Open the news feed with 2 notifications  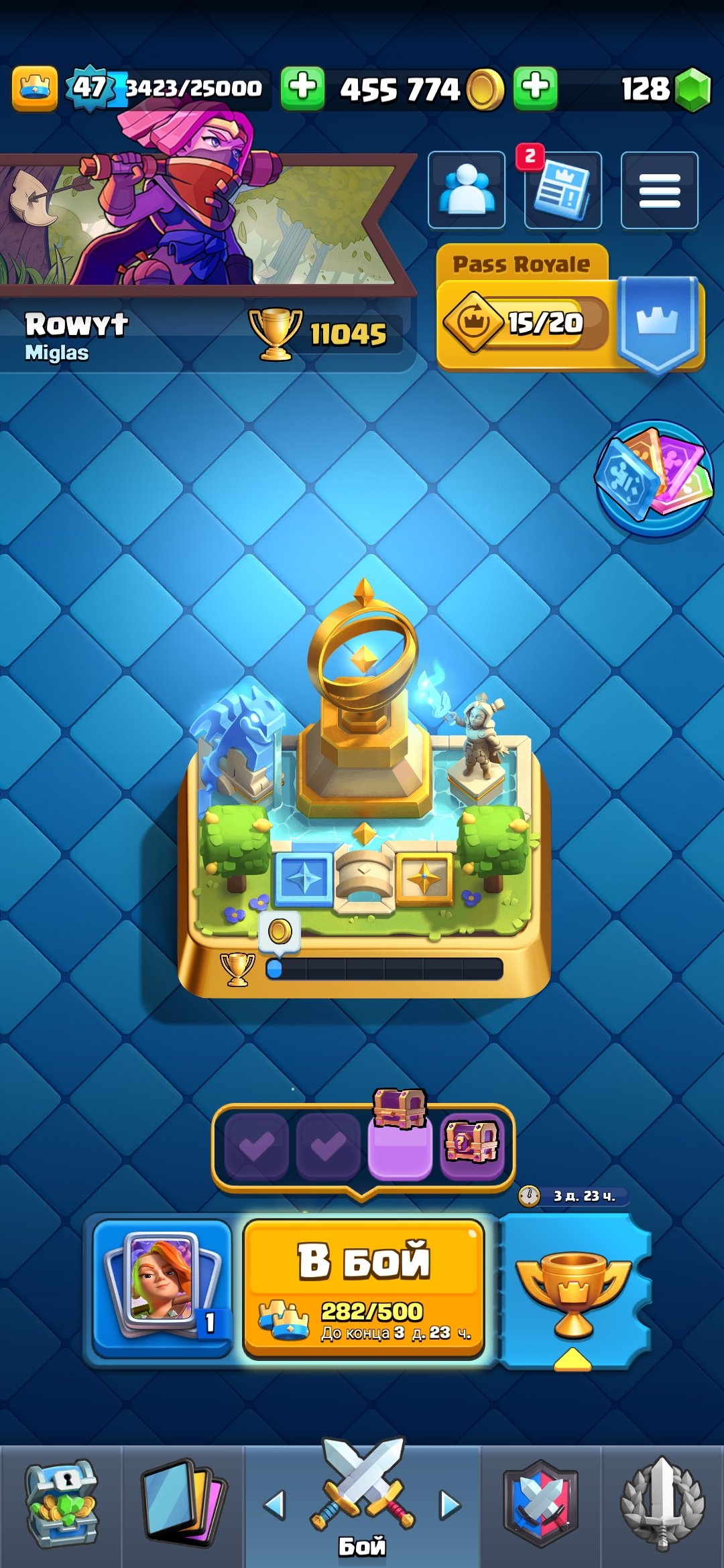pyautogui.click(x=562, y=190)
